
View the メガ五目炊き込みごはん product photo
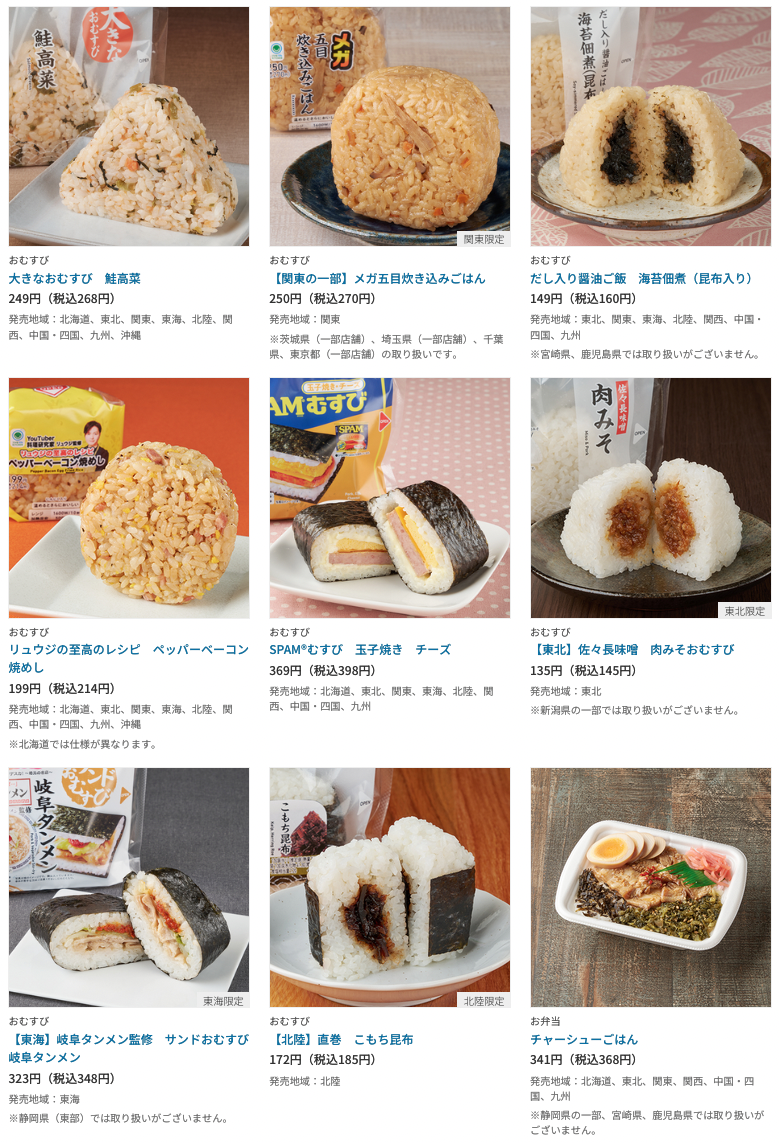[x=389, y=126]
